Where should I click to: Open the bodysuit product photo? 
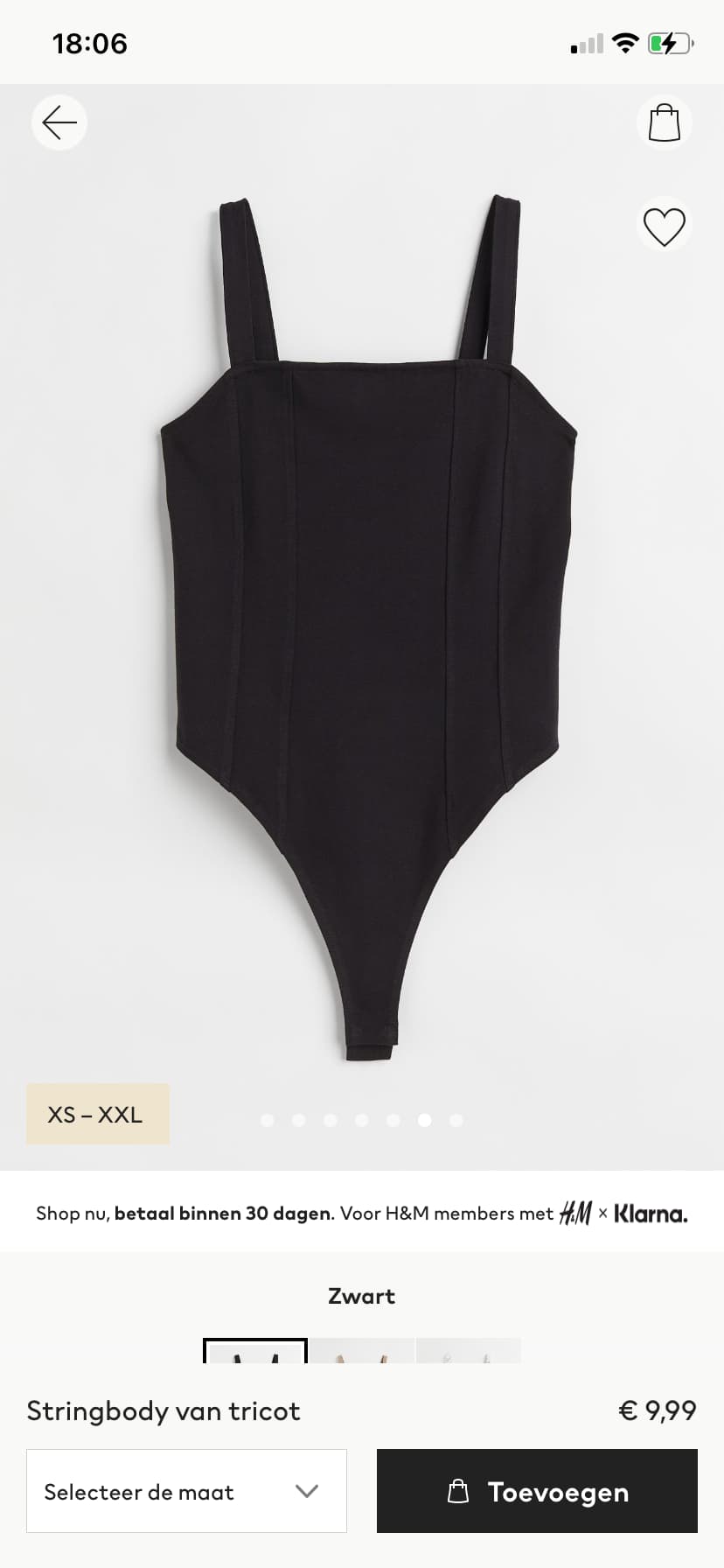coord(367,626)
